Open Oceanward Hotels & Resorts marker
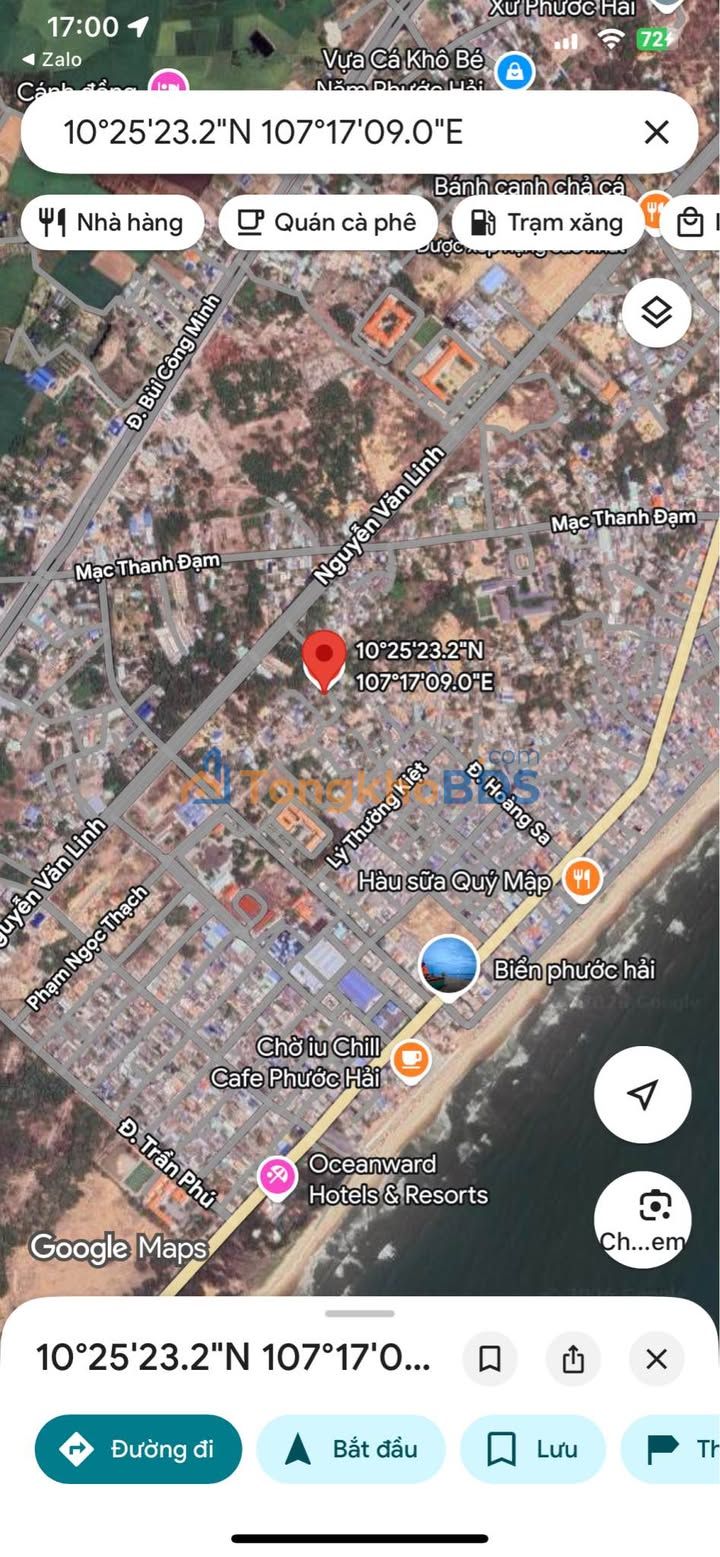 276,1175
